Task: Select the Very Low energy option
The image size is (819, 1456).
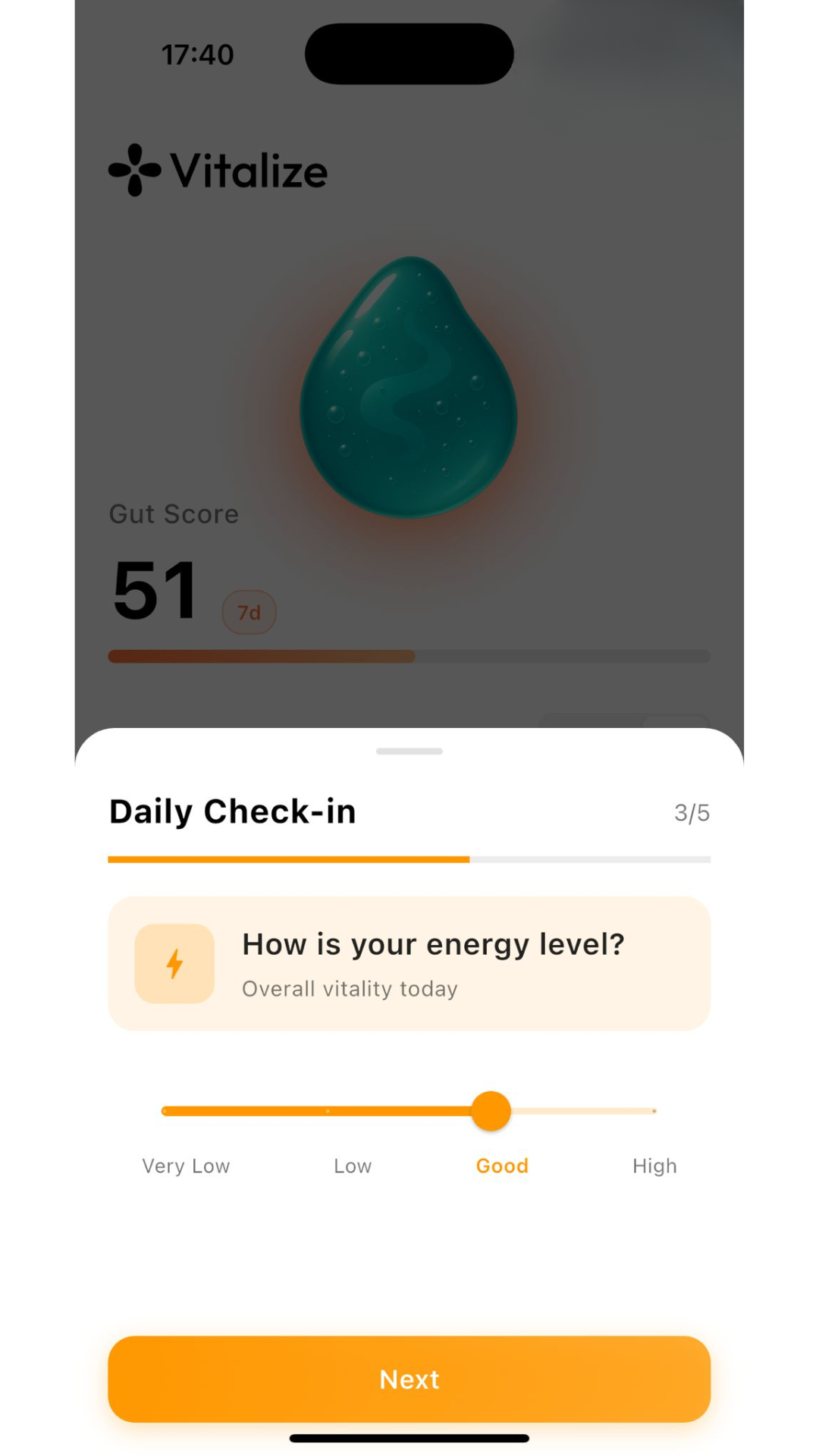Action: click(x=185, y=1166)
